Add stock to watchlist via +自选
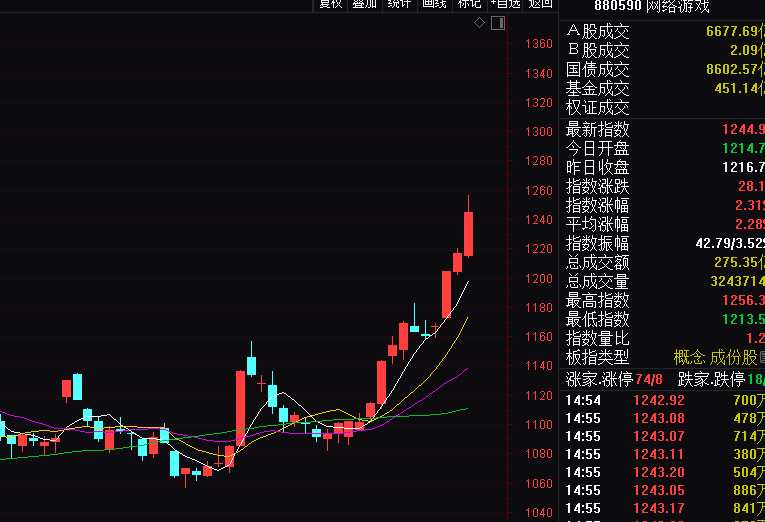Viewport: 765px width, 522px height. (504, 4)
